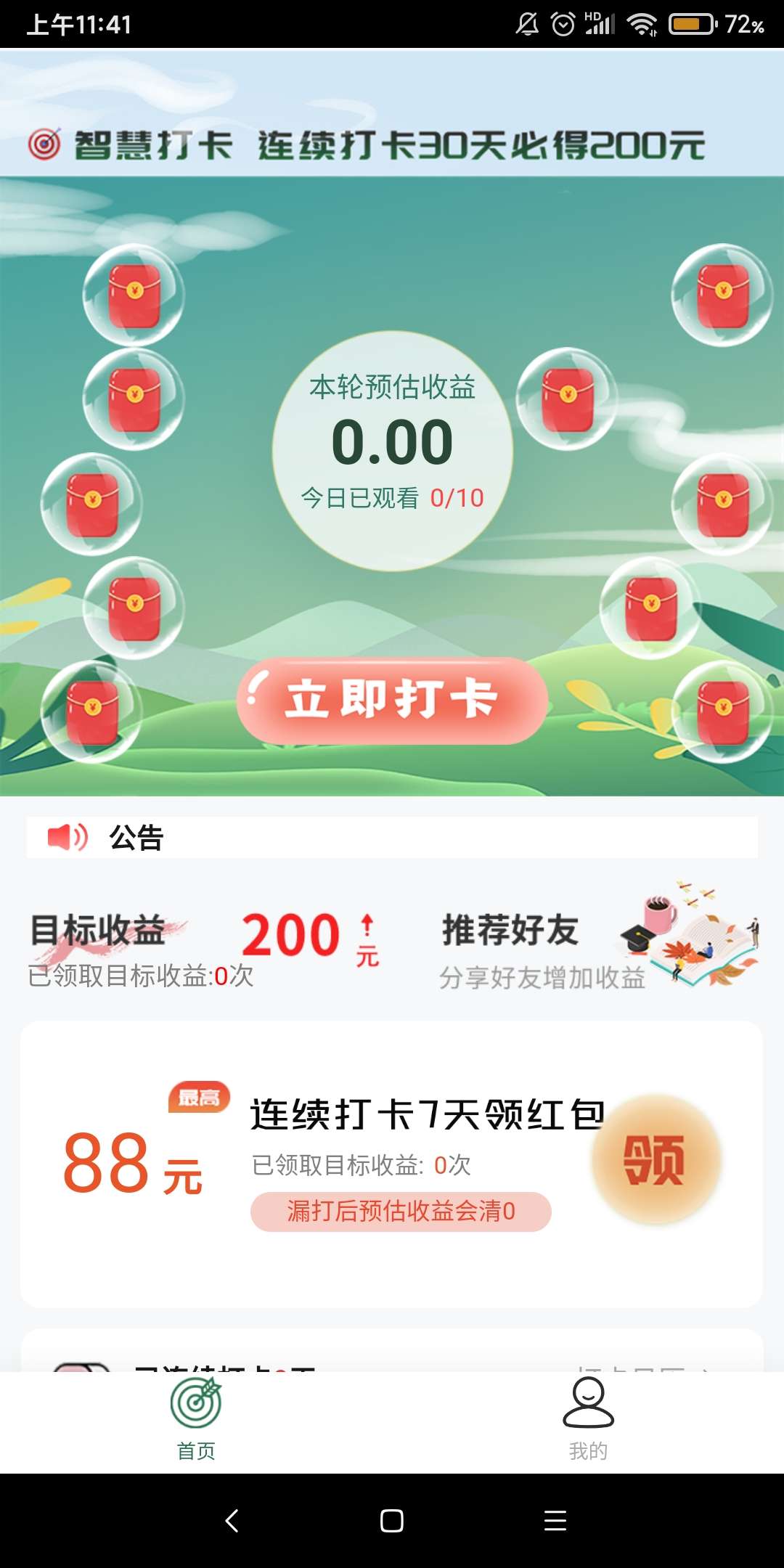Screen dimensions: 784x1568
Task: Go back using the system back button
Action: (x=232, y=1521)
